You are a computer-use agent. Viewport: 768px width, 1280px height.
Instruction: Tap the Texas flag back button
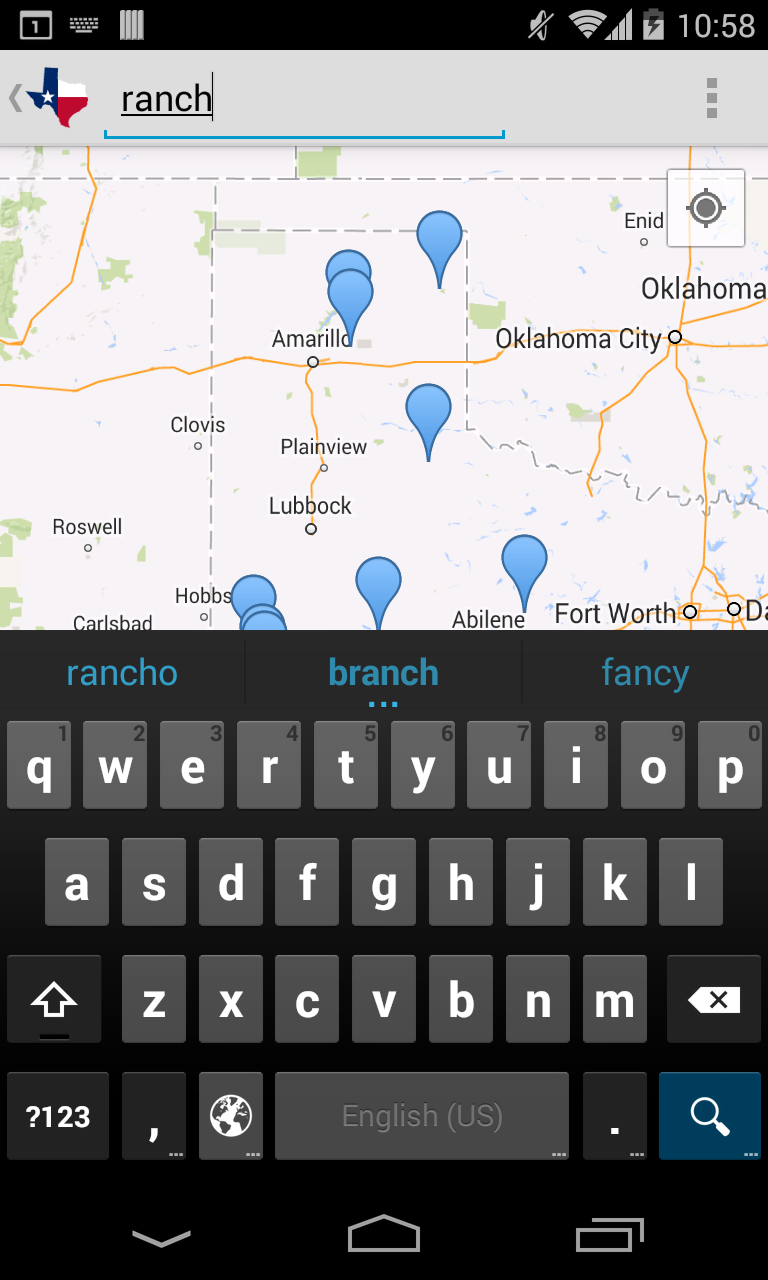click(50, 98)
